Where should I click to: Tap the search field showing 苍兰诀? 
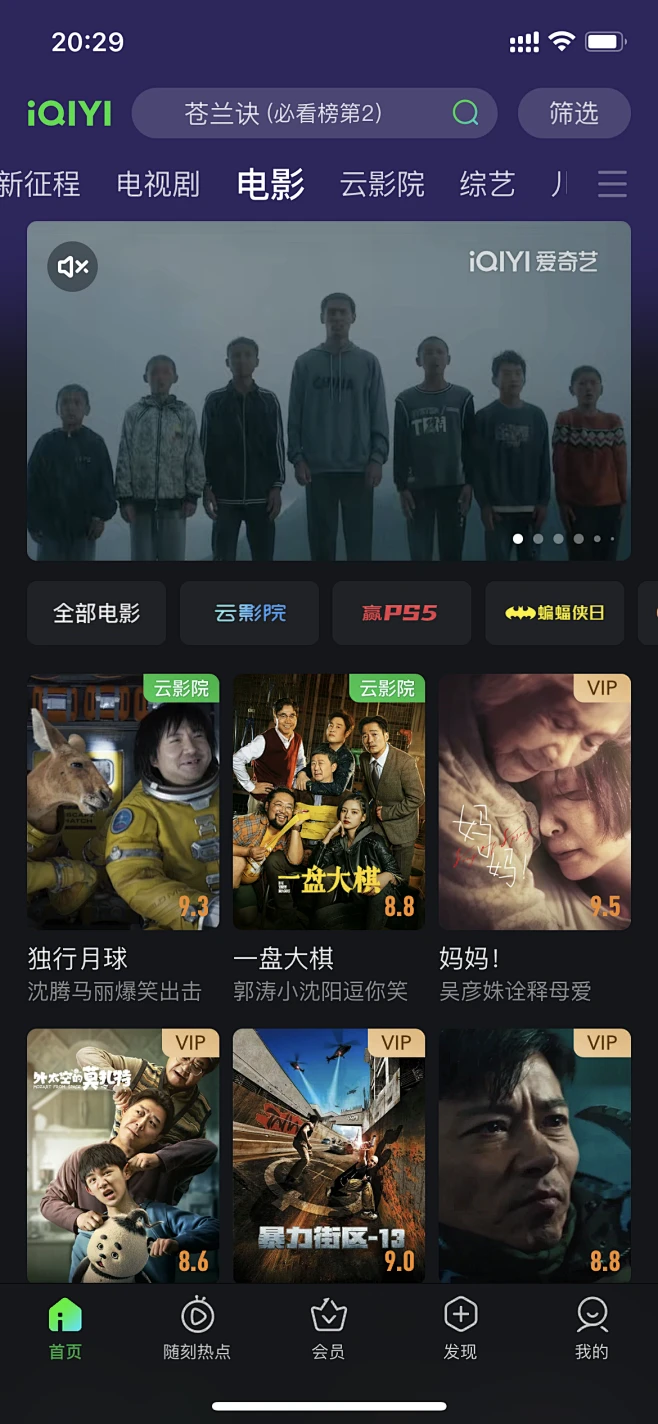tap(300, 114)
